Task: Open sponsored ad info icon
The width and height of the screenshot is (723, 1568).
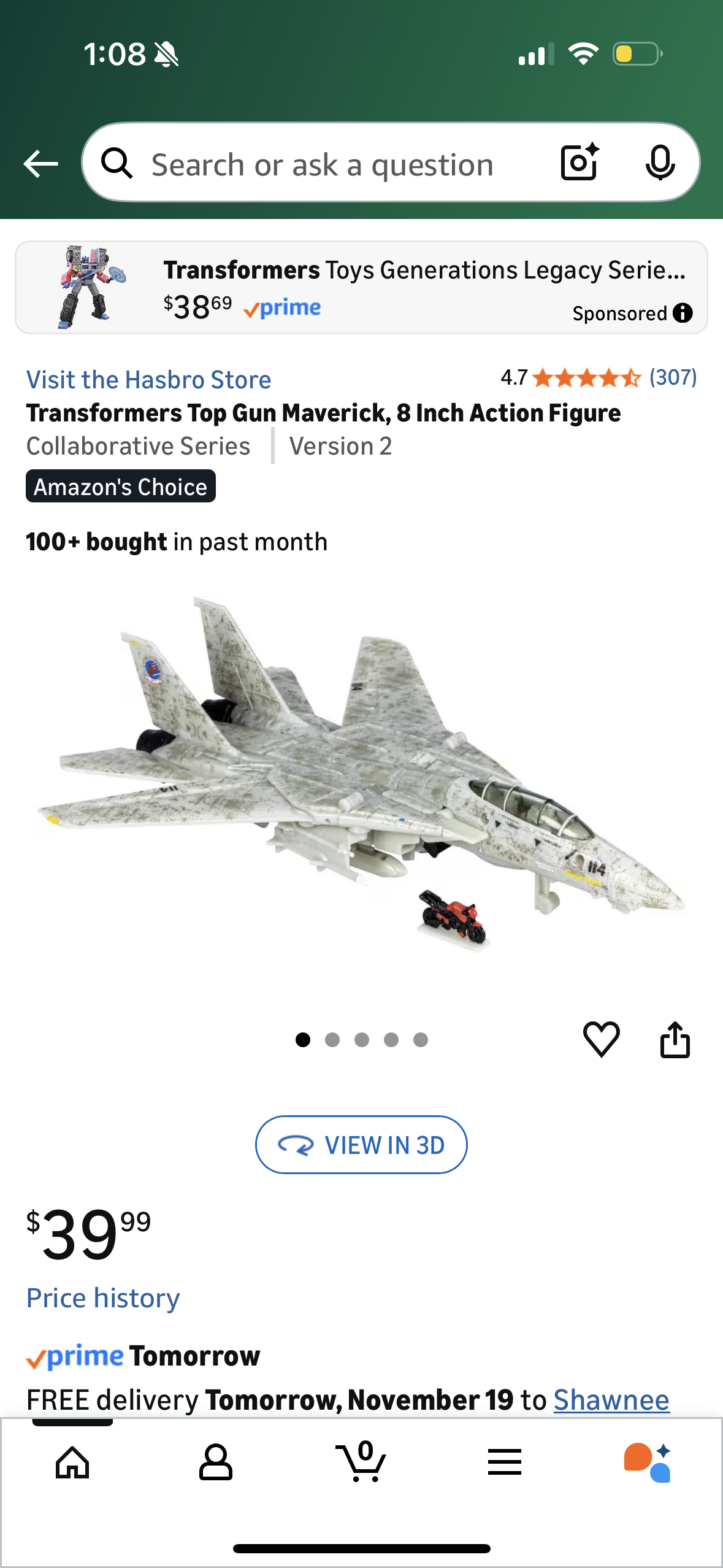Action: pyautogui.click(x=683, y=313)
